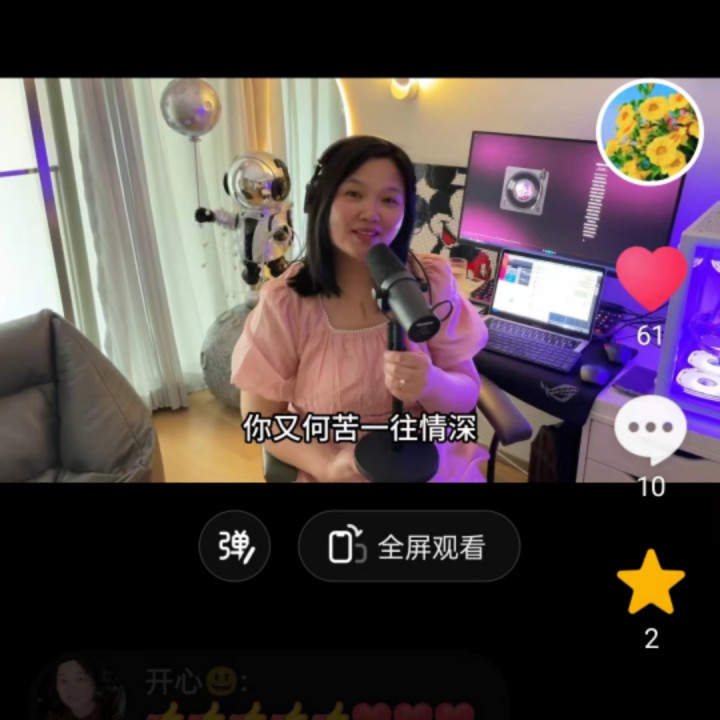Add this video to favorites

(651, 582)
